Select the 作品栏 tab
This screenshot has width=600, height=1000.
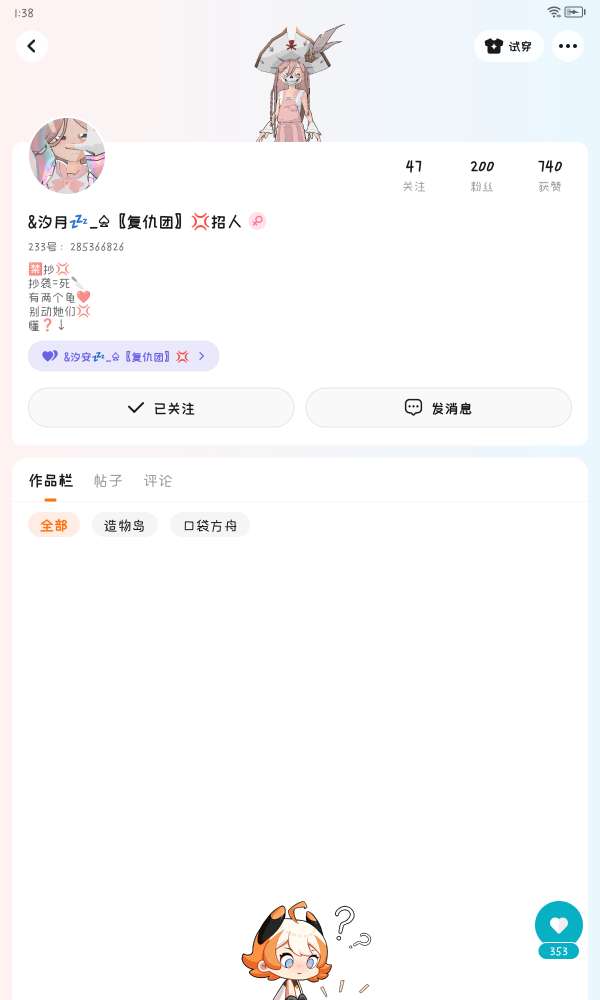click(50, 480)
